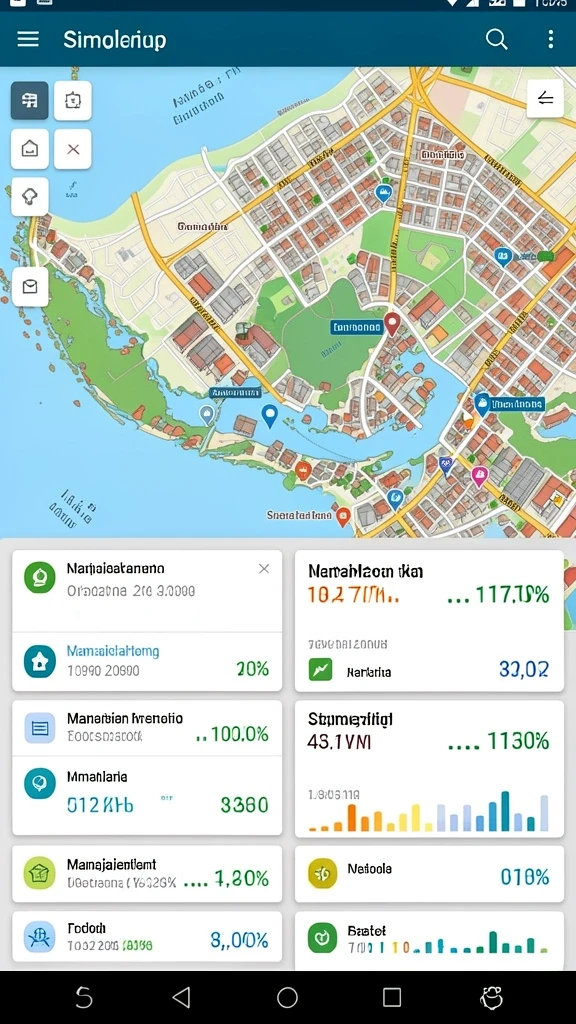
Task: Select the red location pin on the map
Action: 391,323
